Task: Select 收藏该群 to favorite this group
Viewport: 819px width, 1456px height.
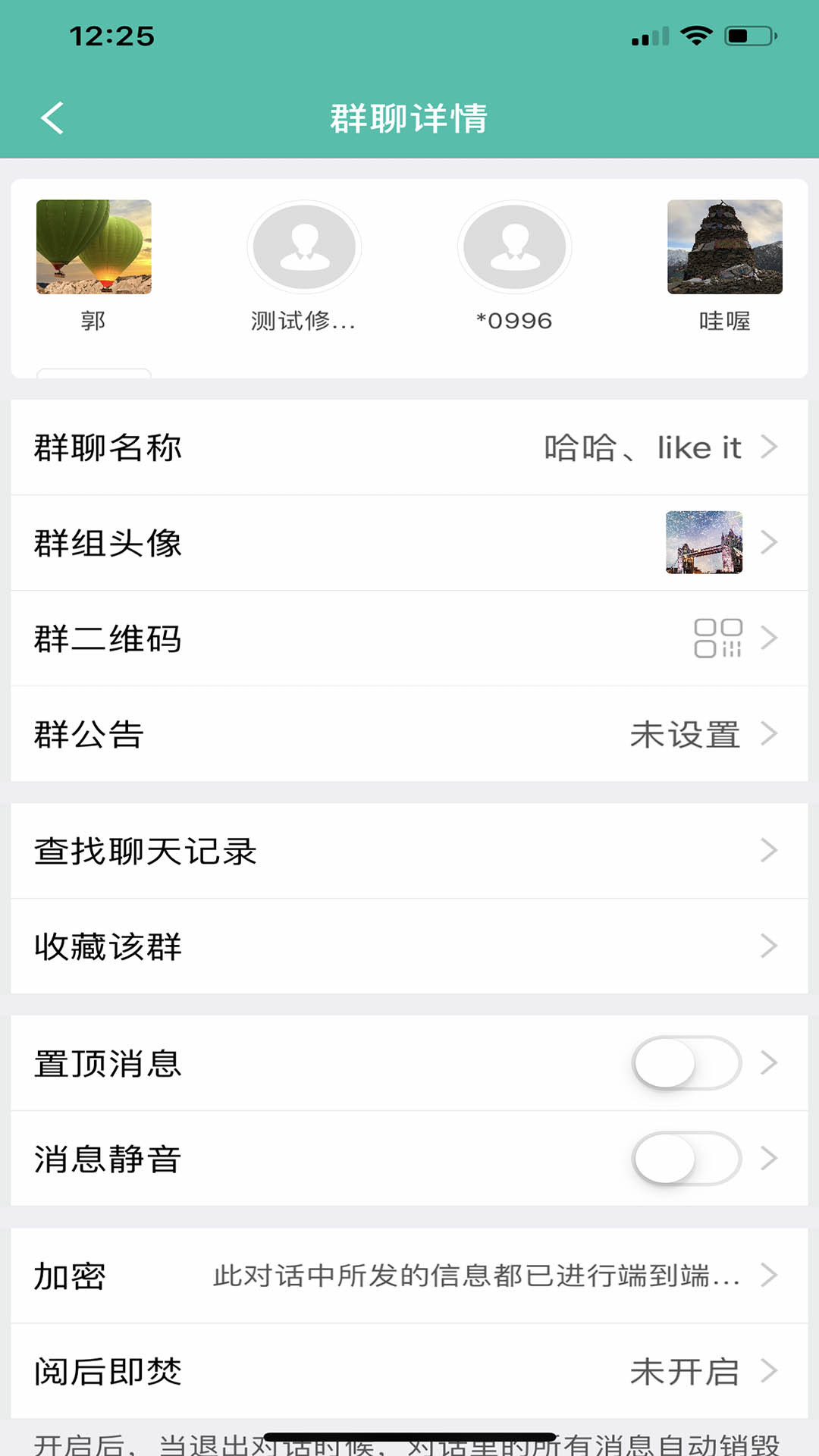Action: click(409, 946)
